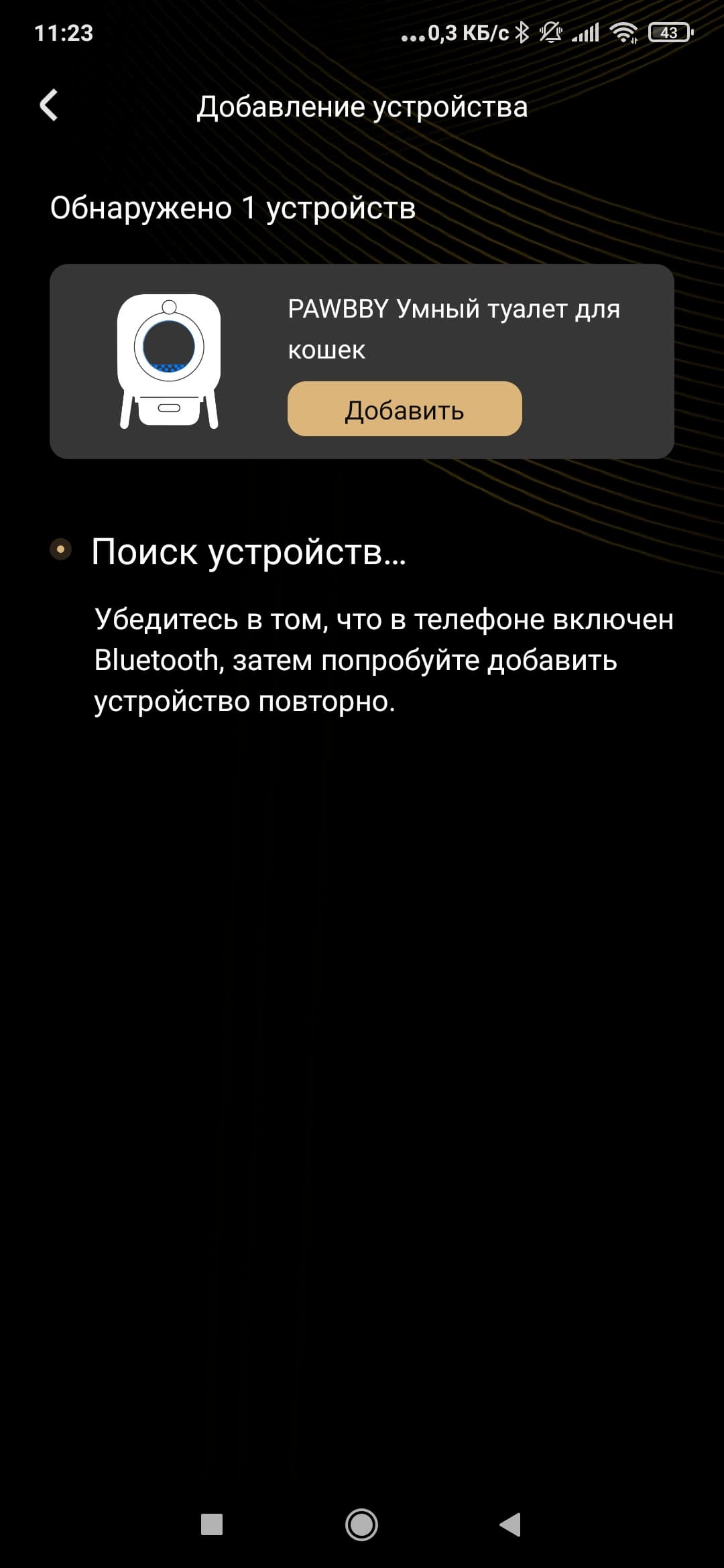Image resolution: width=724 pixels, height=1568 pixels.
Task: Open the PAWBBY smart cat toilet card
Action: [x=169, y=361]
